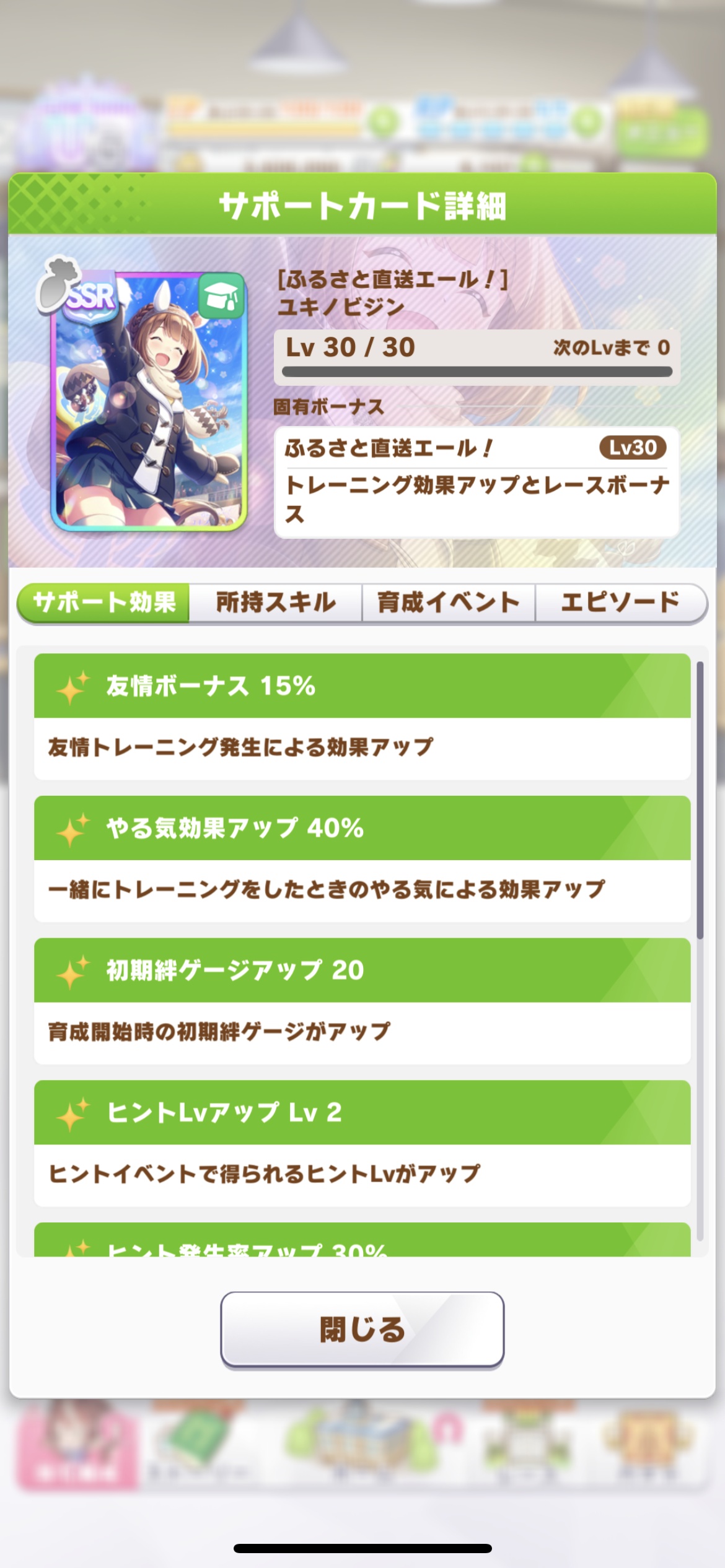Screen dimensions: 725x1568
Task: Switch to the サポート効果 tab
Action: pos(104,603)
